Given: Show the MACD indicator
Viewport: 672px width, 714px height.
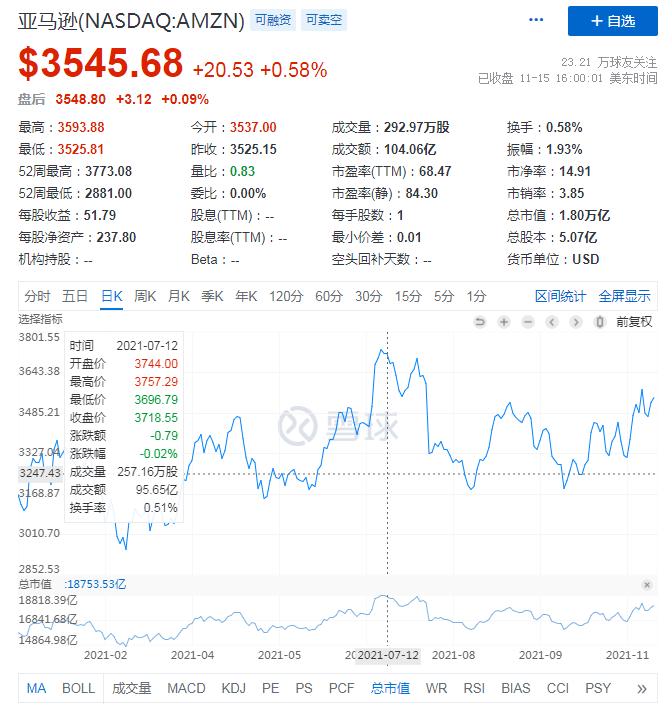Looking at the screenshot, I should pyautogui.click(x=186, y=688).
